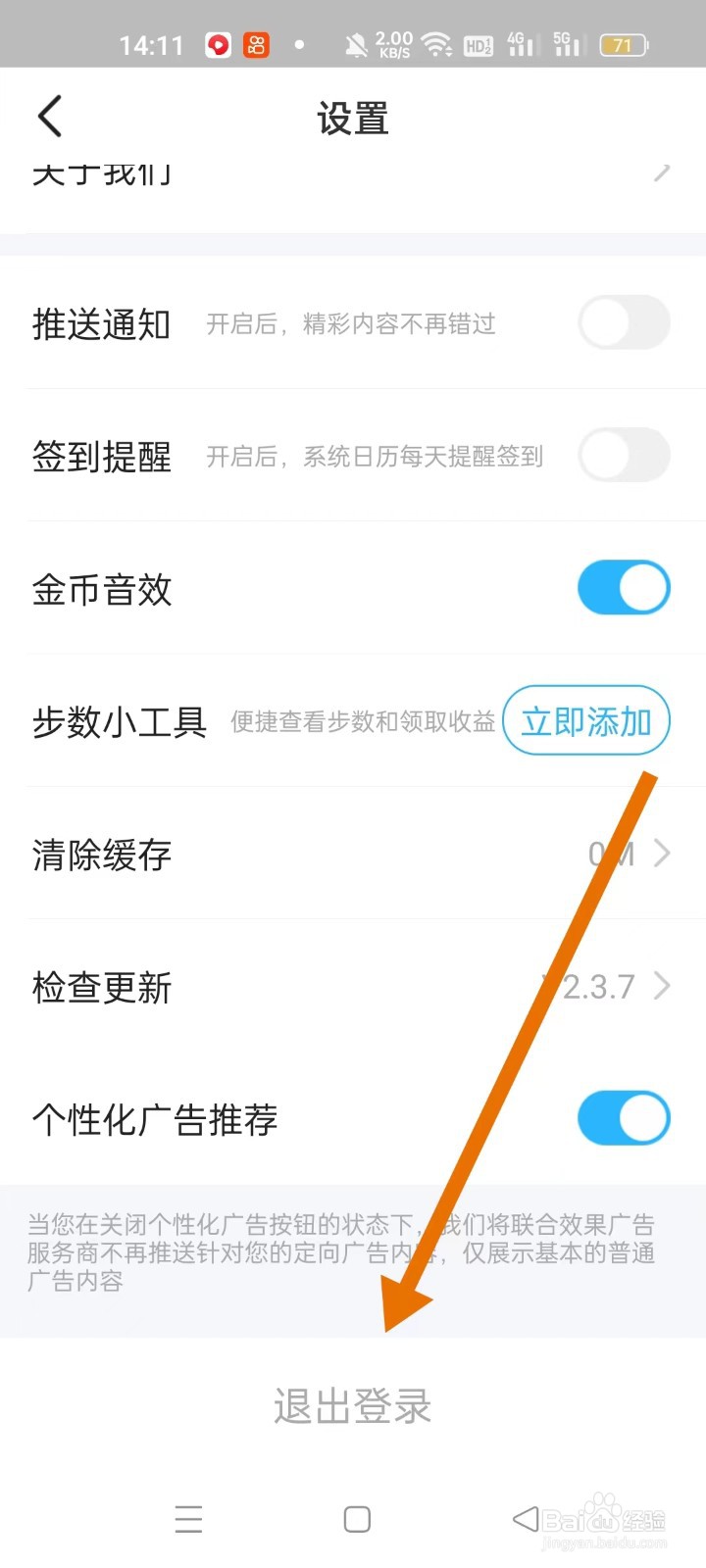The height and width of the screenshot is (1568, 706).
Task: Open 检查更新 using its right chevron
Action: coord(660,987)
